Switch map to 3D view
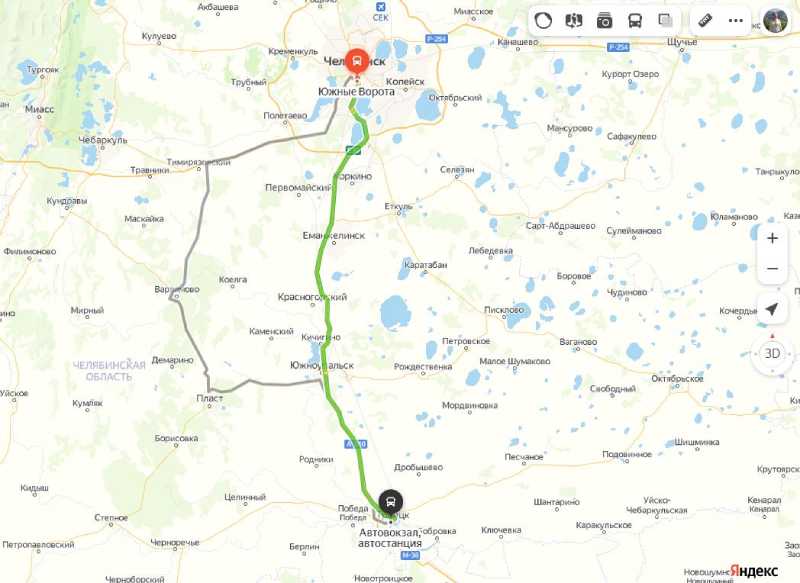 772,353
